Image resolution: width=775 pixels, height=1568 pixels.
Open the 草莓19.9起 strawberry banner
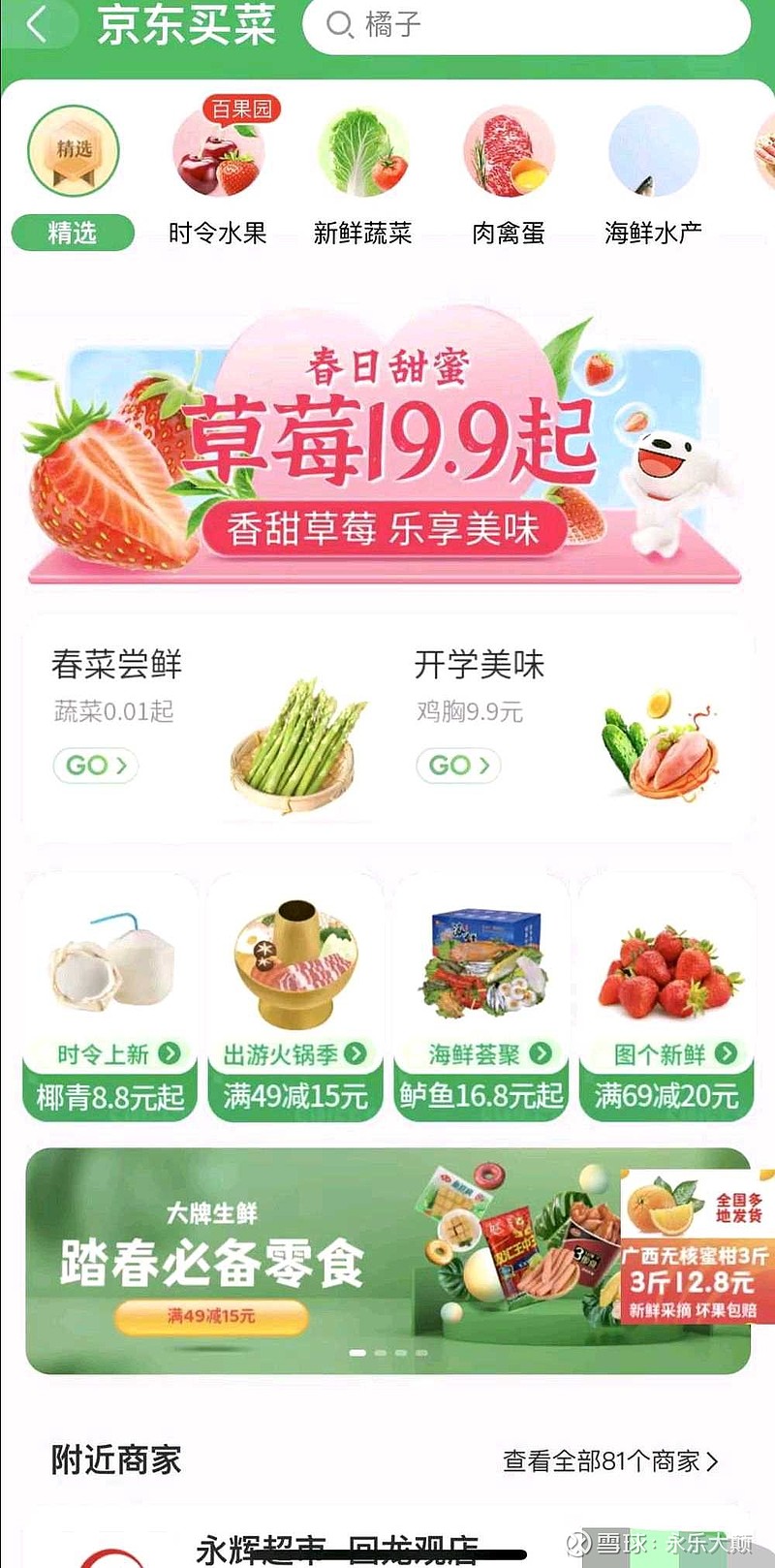385,446
